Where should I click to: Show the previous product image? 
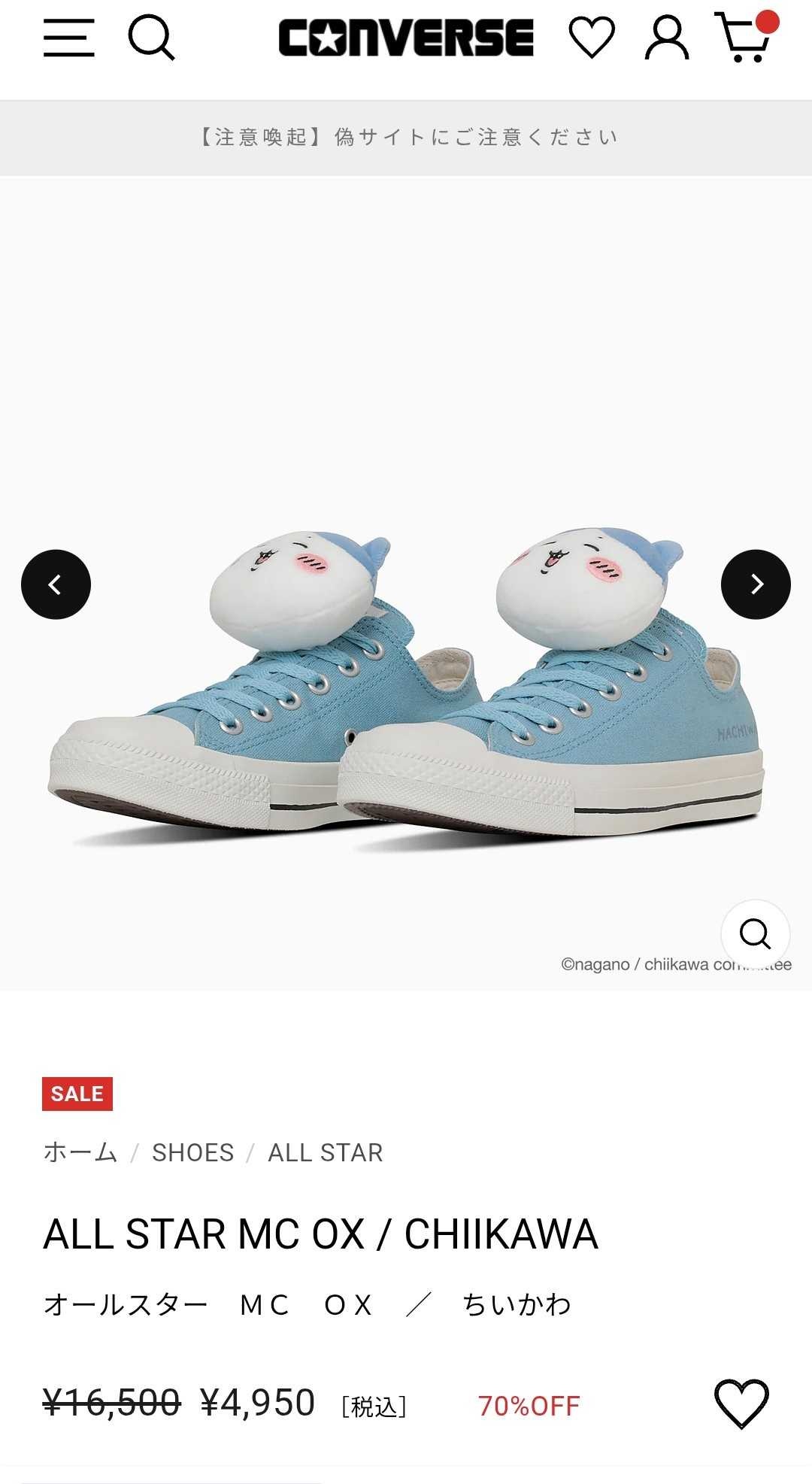click(56, 584)
